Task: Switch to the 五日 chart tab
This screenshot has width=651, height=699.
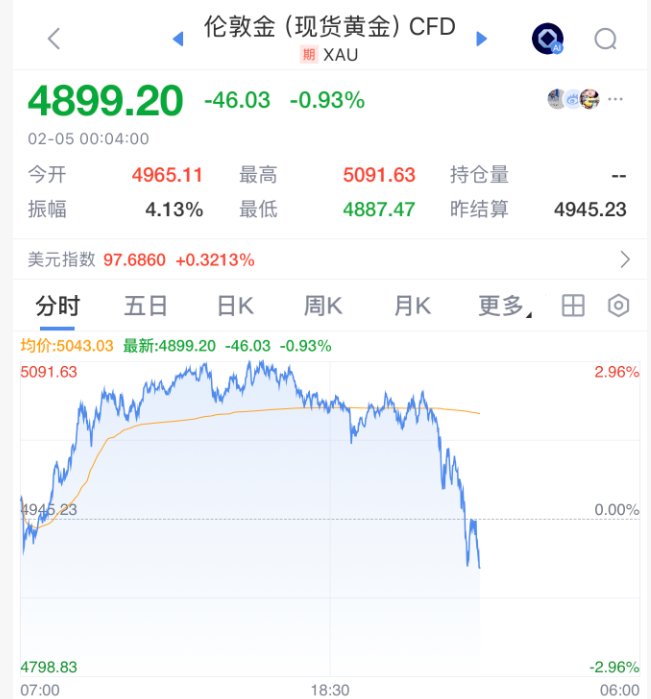Action: pyautogui.click(x=146, y=306)
